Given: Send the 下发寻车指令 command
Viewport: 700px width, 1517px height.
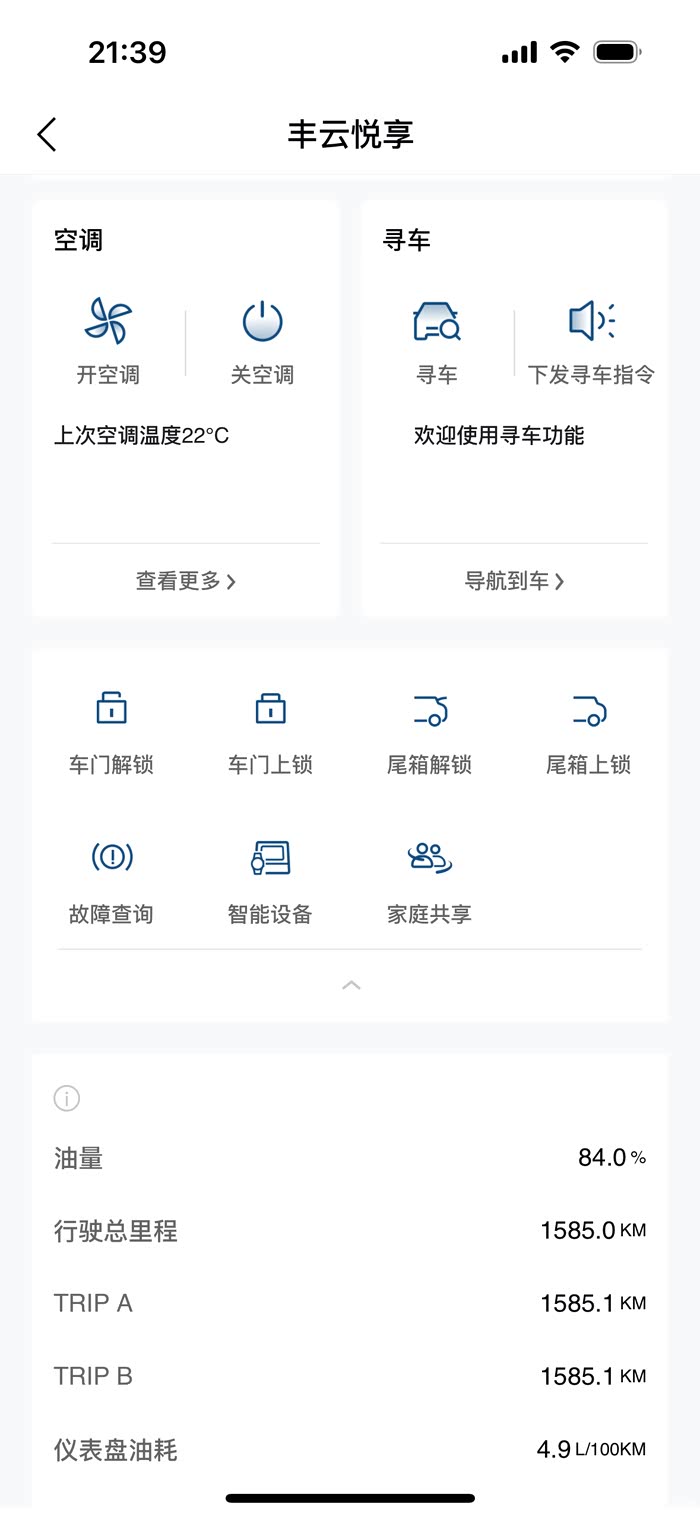Looking at the screenshot, I should 591,340.
